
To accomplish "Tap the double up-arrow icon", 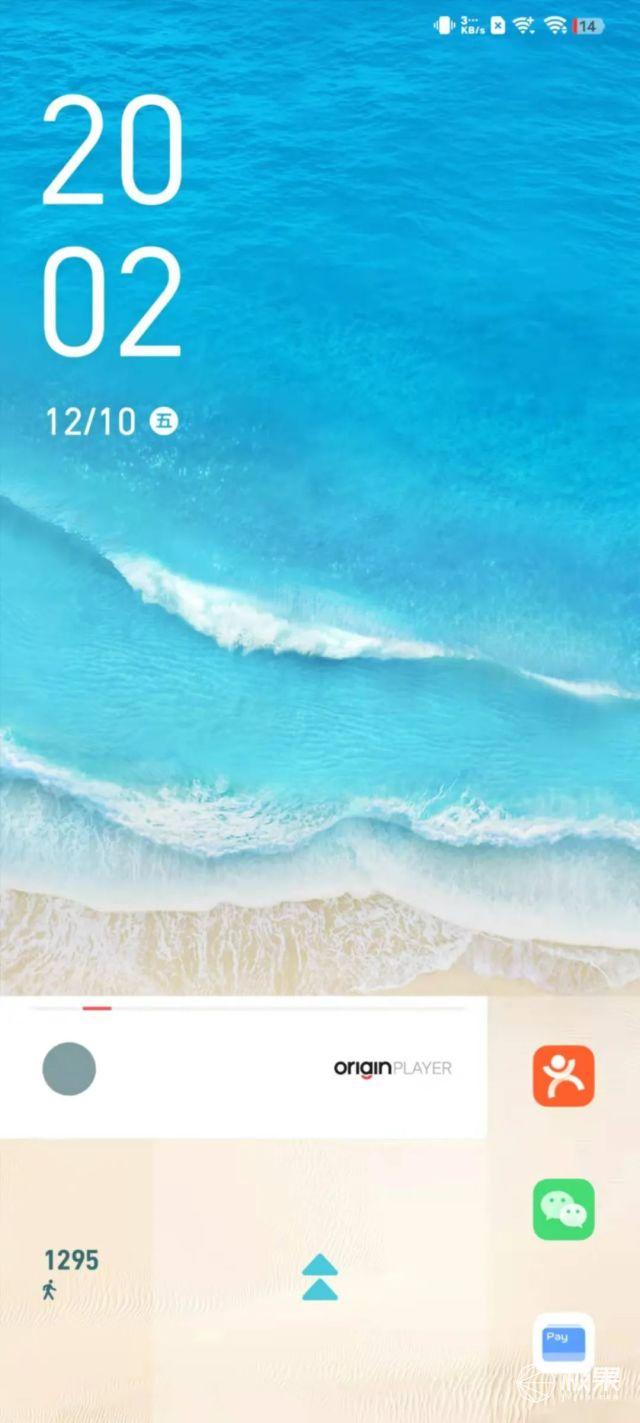I will click(320, 1278).
